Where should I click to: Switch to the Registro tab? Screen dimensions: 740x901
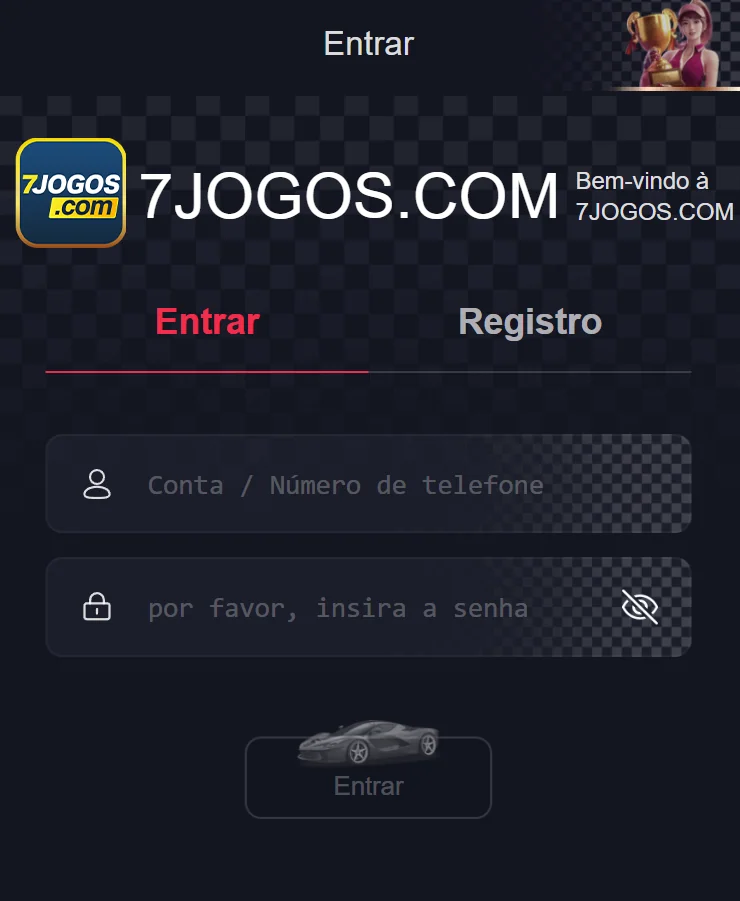[x=529, y=321]
